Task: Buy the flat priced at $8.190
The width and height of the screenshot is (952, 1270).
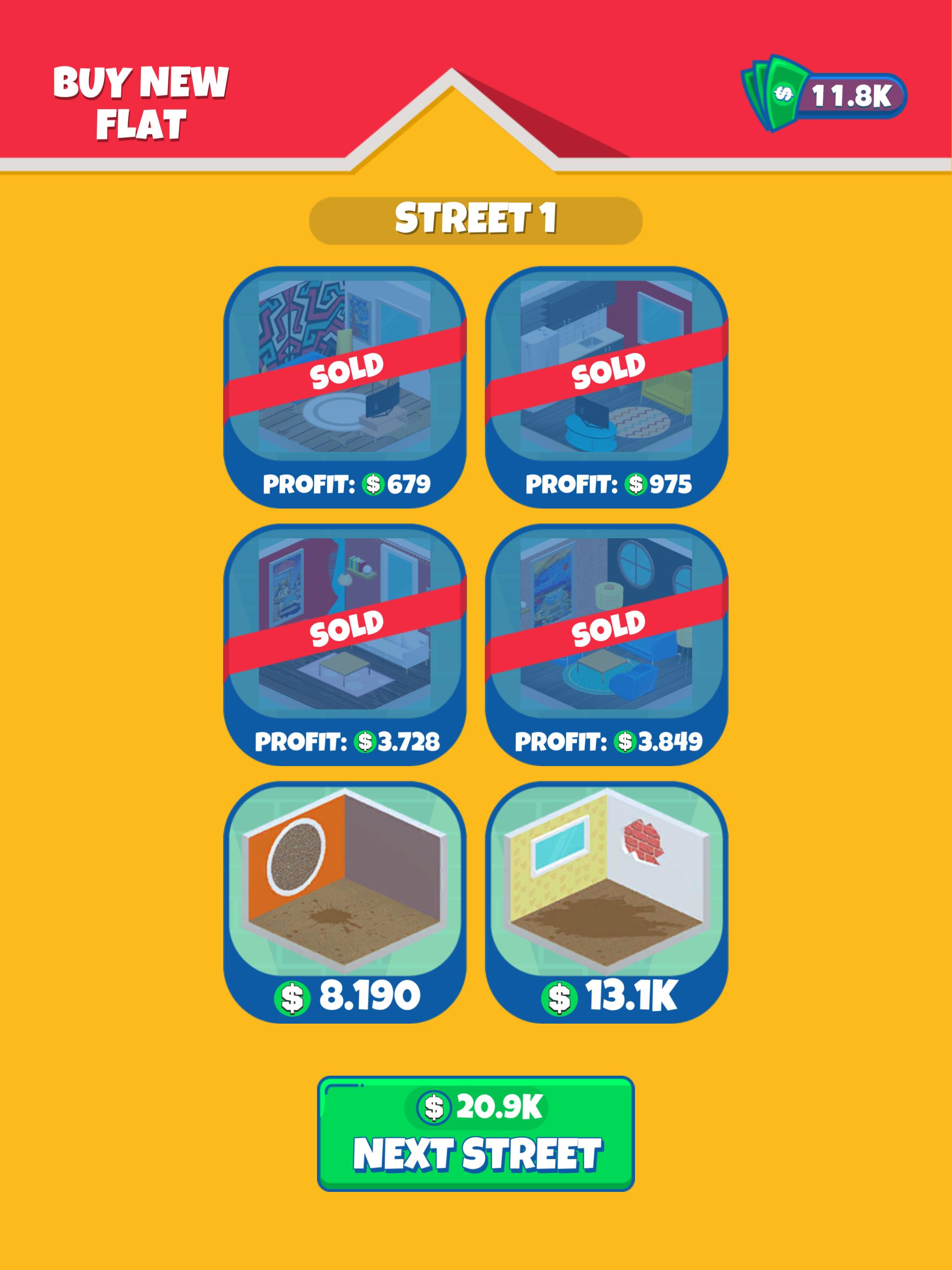Action: click(344, 903)
